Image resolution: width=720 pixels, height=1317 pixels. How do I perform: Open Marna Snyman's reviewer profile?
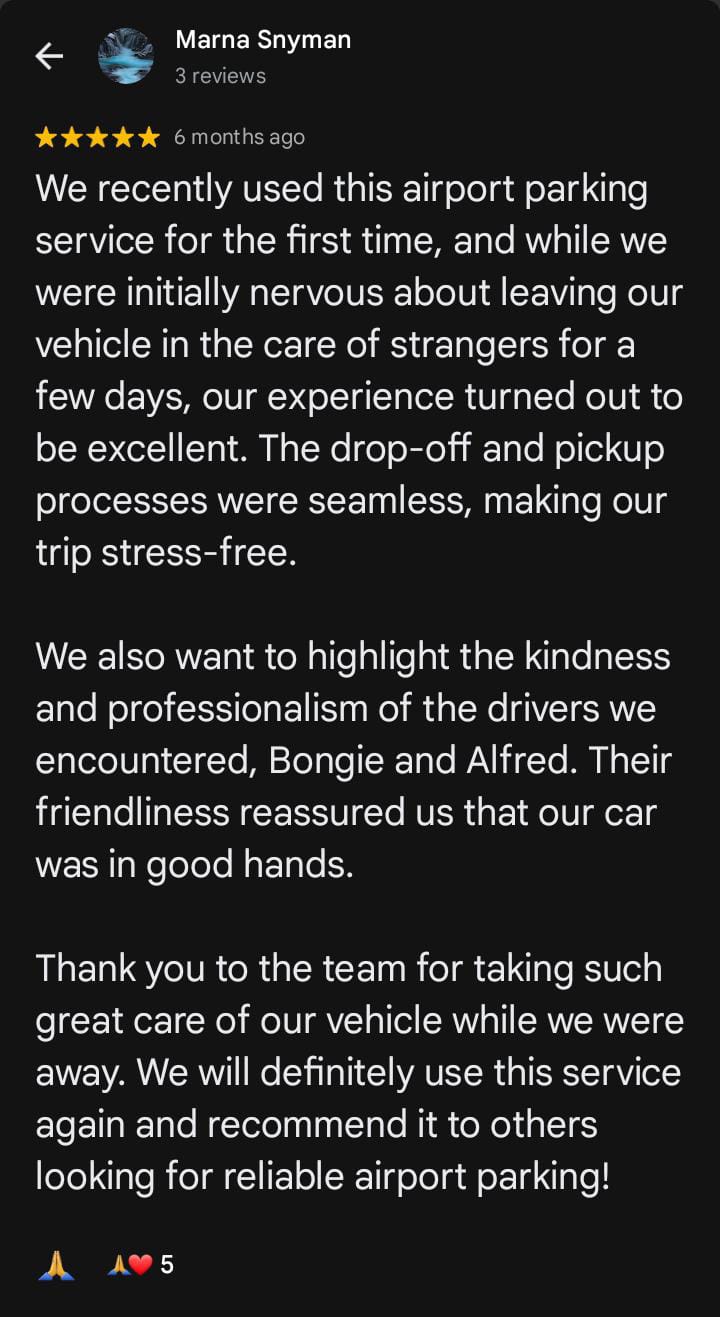(x=262, y=41)
